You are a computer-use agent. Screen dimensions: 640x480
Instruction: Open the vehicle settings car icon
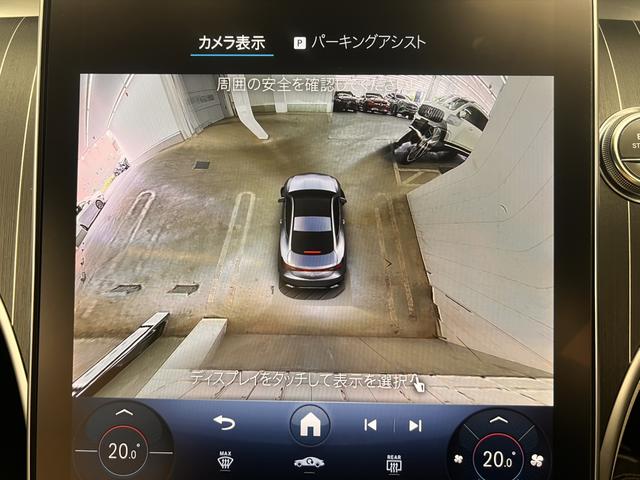click(308, 462)
